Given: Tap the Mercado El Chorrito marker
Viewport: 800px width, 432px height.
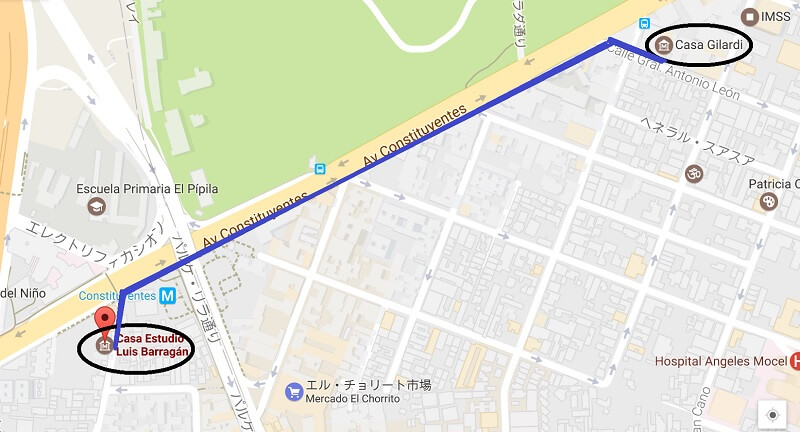Looking at the screenshot, I should (x=293, y=391).
